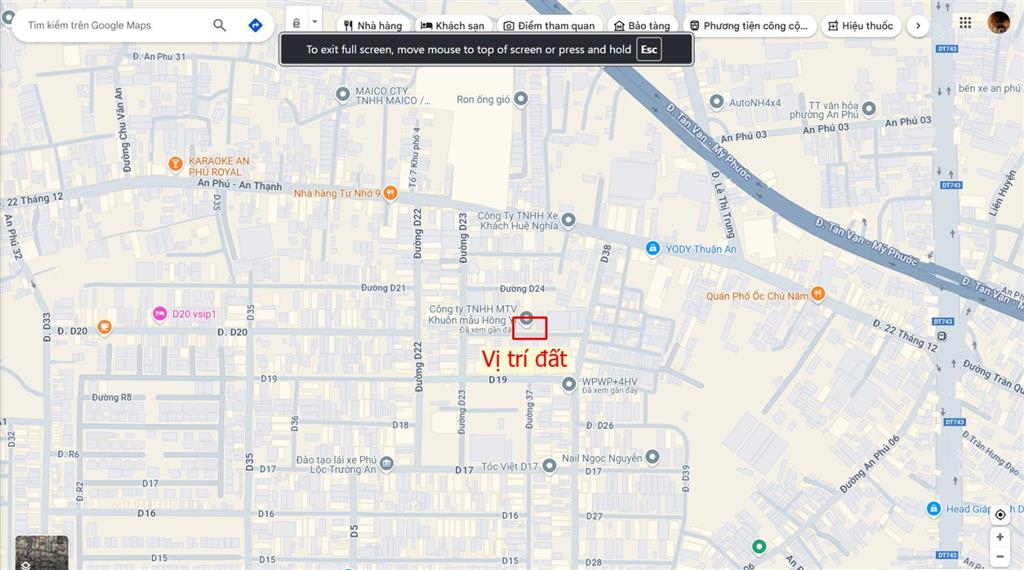Open the Google Maps search box
Screen dimensions: 1024x570
tap(110, 25)
